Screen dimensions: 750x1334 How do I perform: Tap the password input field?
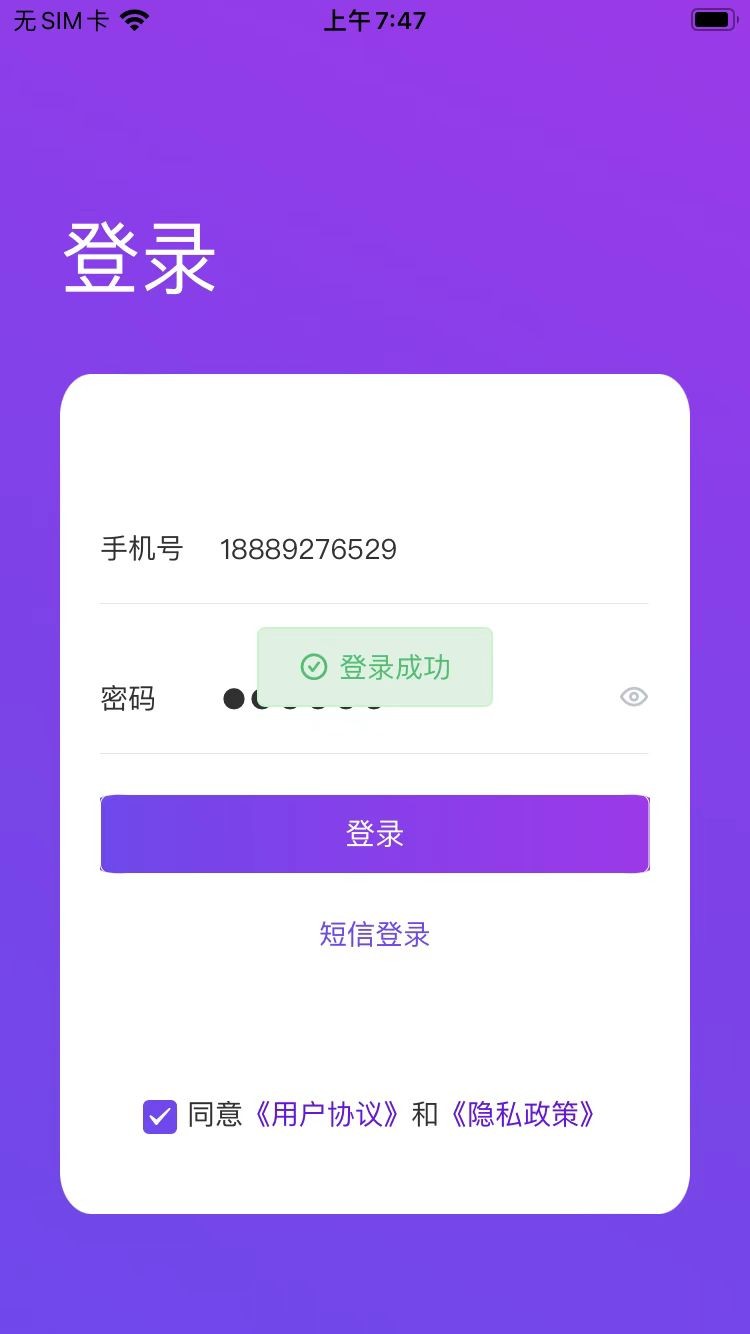coord(410,698)
